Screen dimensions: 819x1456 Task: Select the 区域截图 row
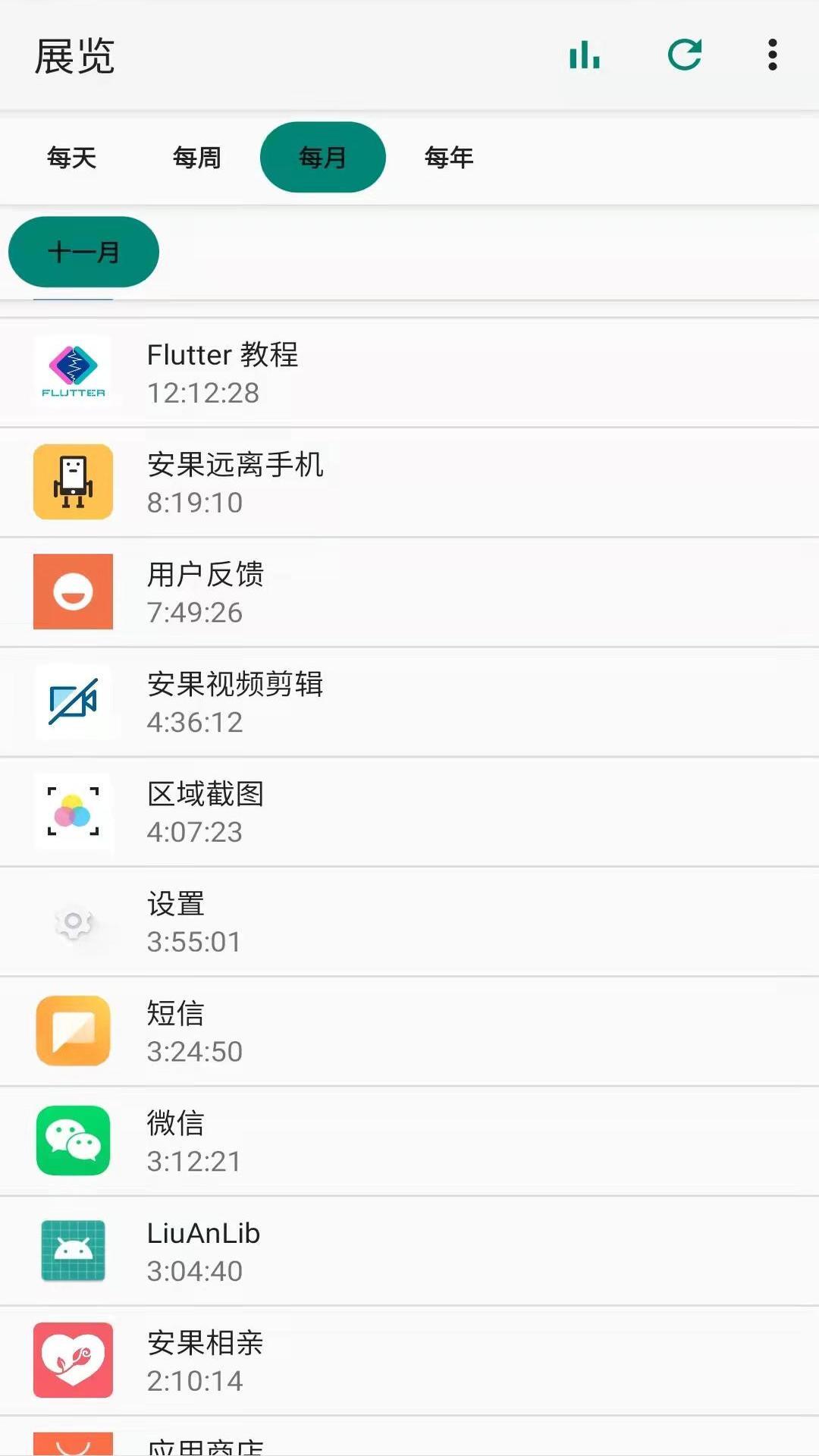point(409,811)
